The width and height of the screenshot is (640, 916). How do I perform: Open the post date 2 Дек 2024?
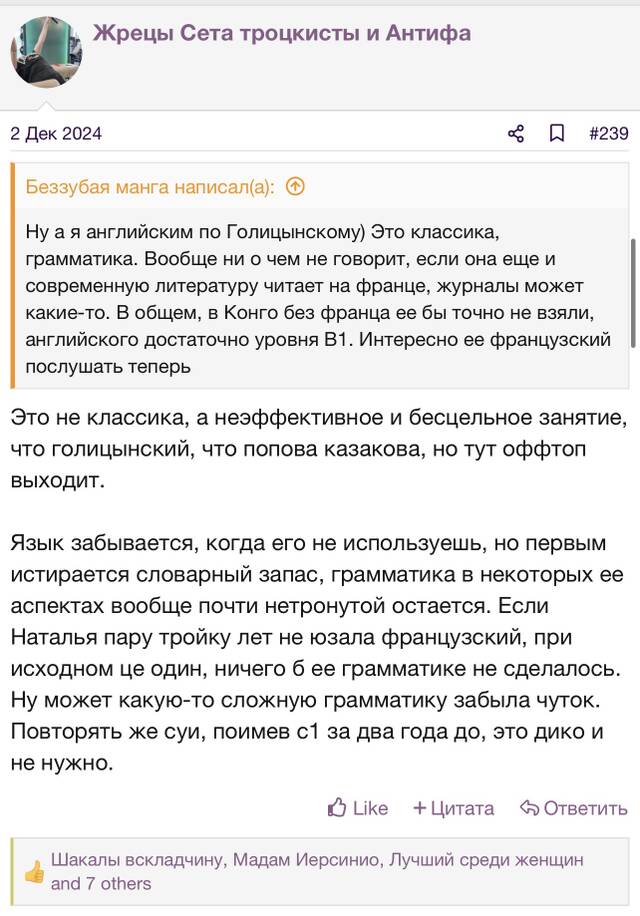(x=56, y=134)
